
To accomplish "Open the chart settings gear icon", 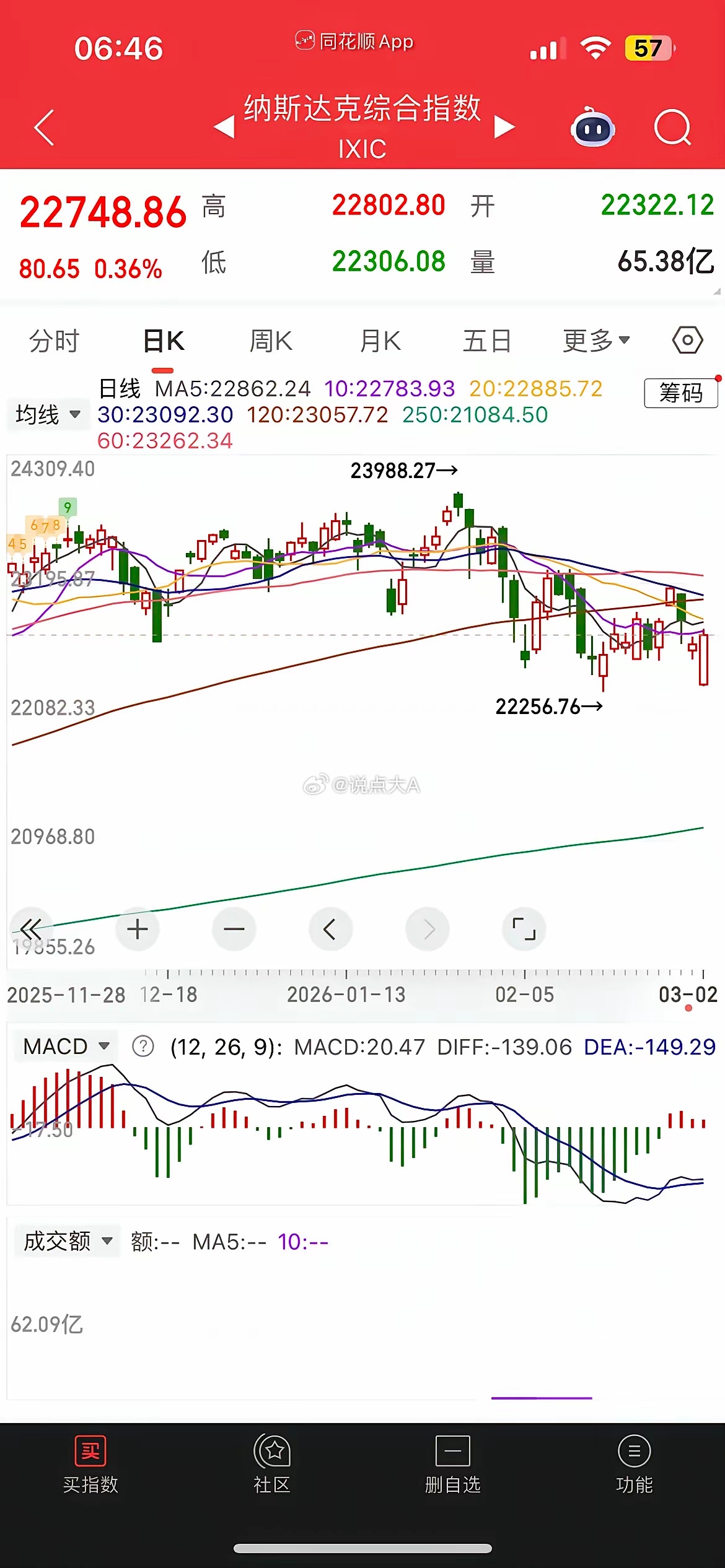I will click(687, 341).
